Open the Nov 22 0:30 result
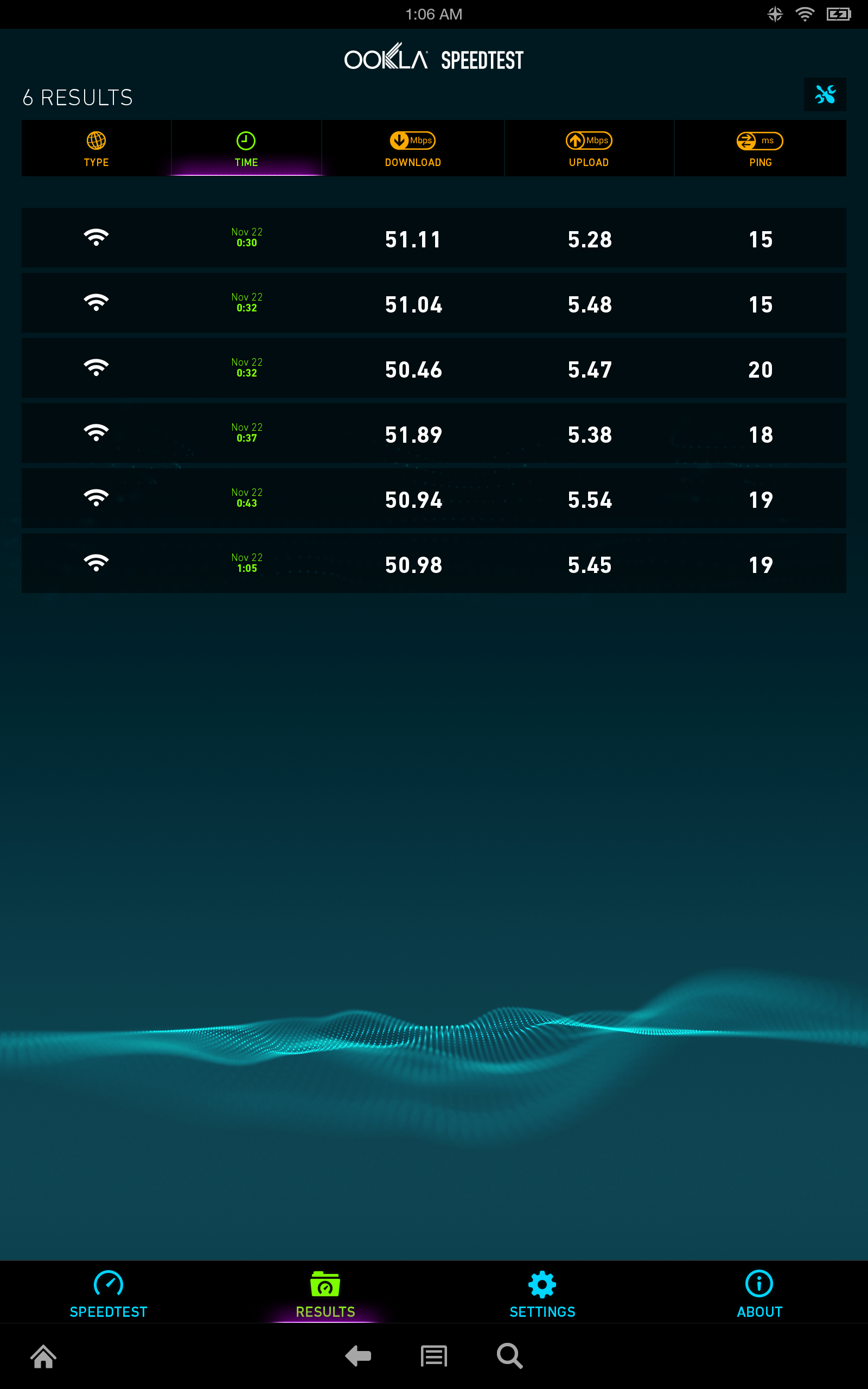868x1389 pixels. 433,238
